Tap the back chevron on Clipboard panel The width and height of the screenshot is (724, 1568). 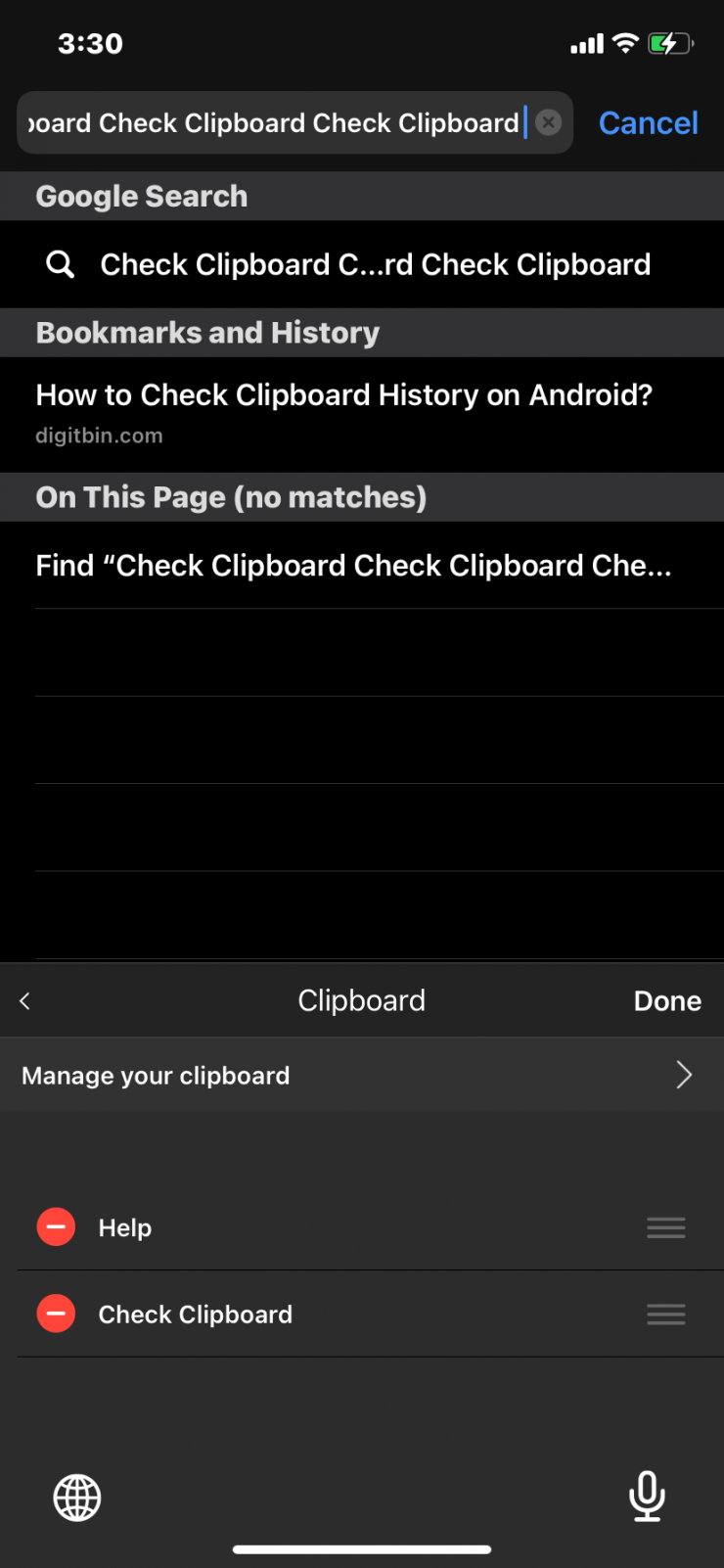(x=23, y=1000)
